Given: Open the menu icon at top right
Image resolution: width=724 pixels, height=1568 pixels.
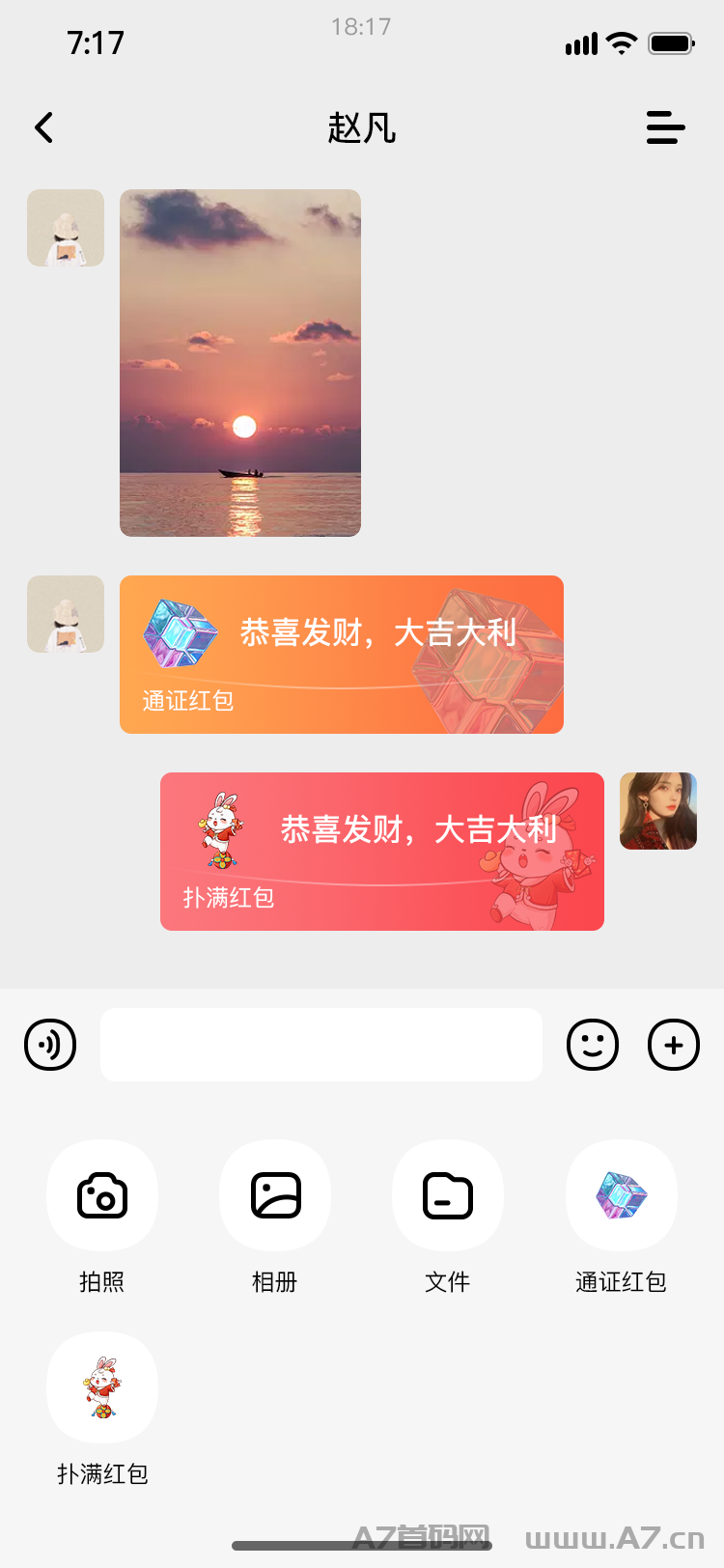Looking at the screenshot, I should tap(665, 127).
